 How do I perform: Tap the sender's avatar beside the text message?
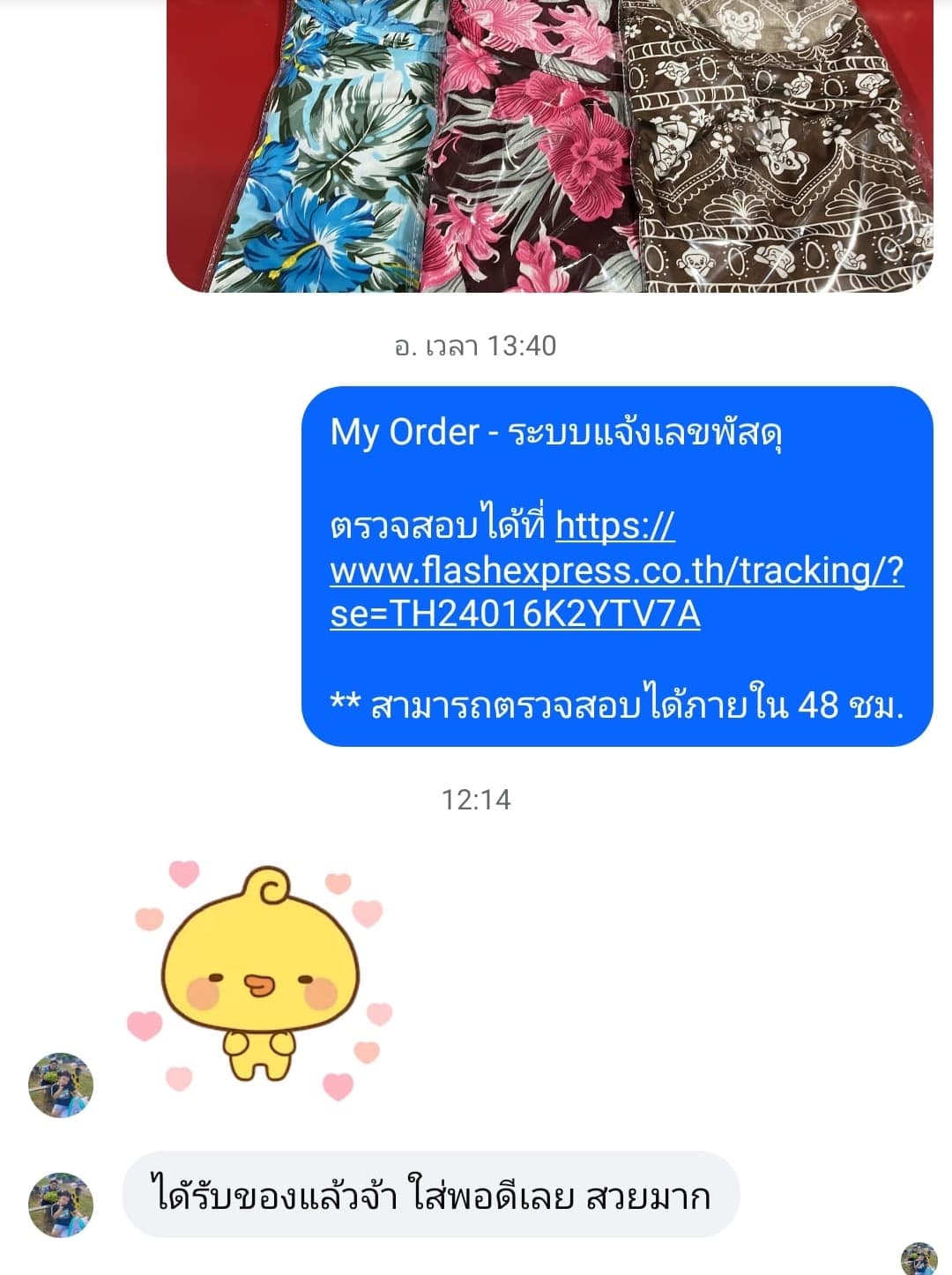[61, 1204]
